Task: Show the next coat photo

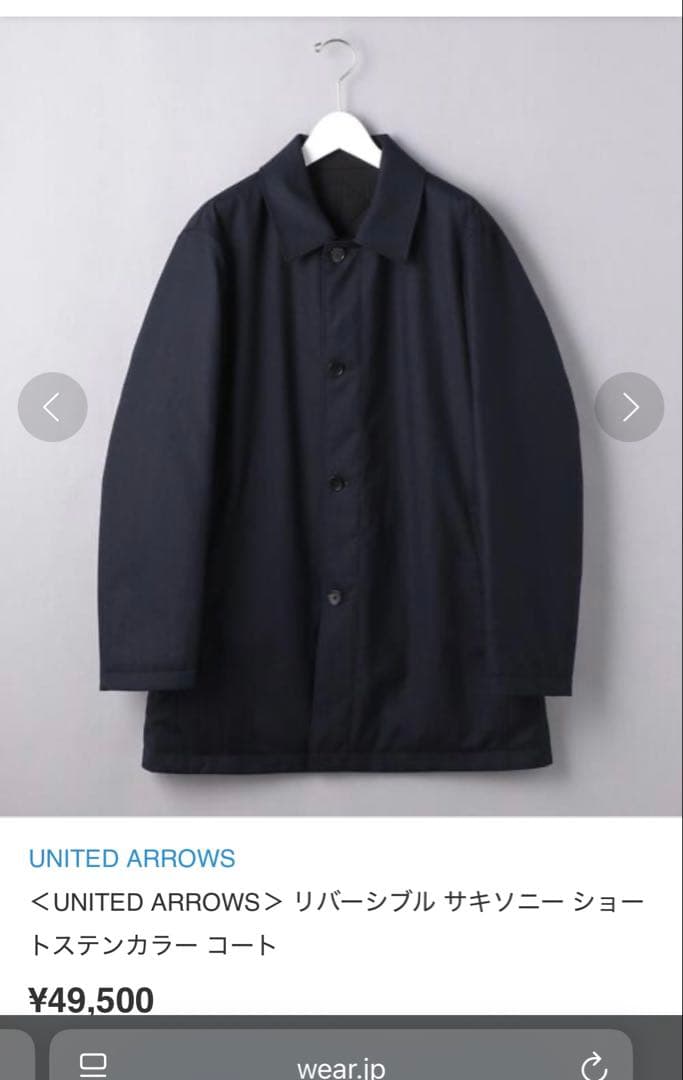Action: point(629,407)
